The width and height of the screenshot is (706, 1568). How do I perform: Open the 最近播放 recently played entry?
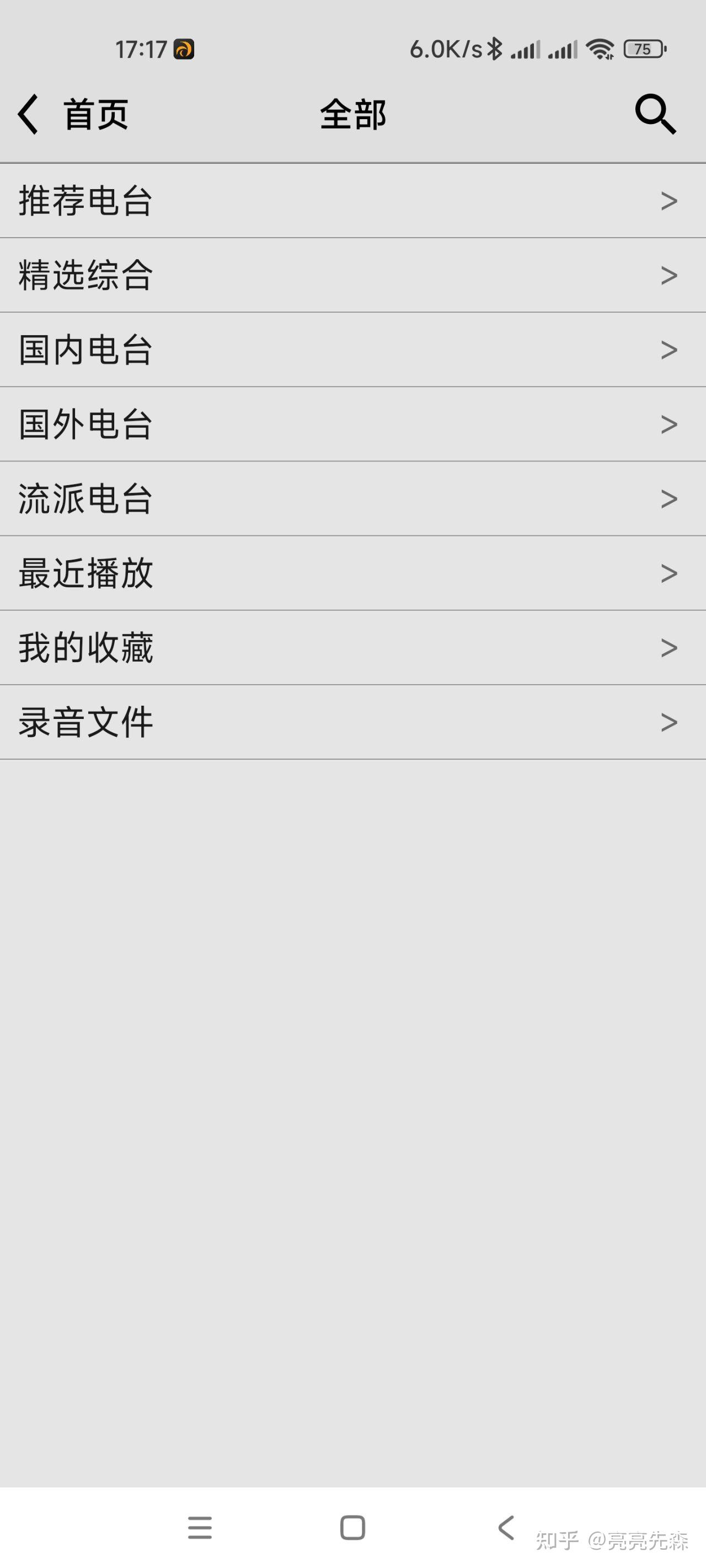coord(85,573)
